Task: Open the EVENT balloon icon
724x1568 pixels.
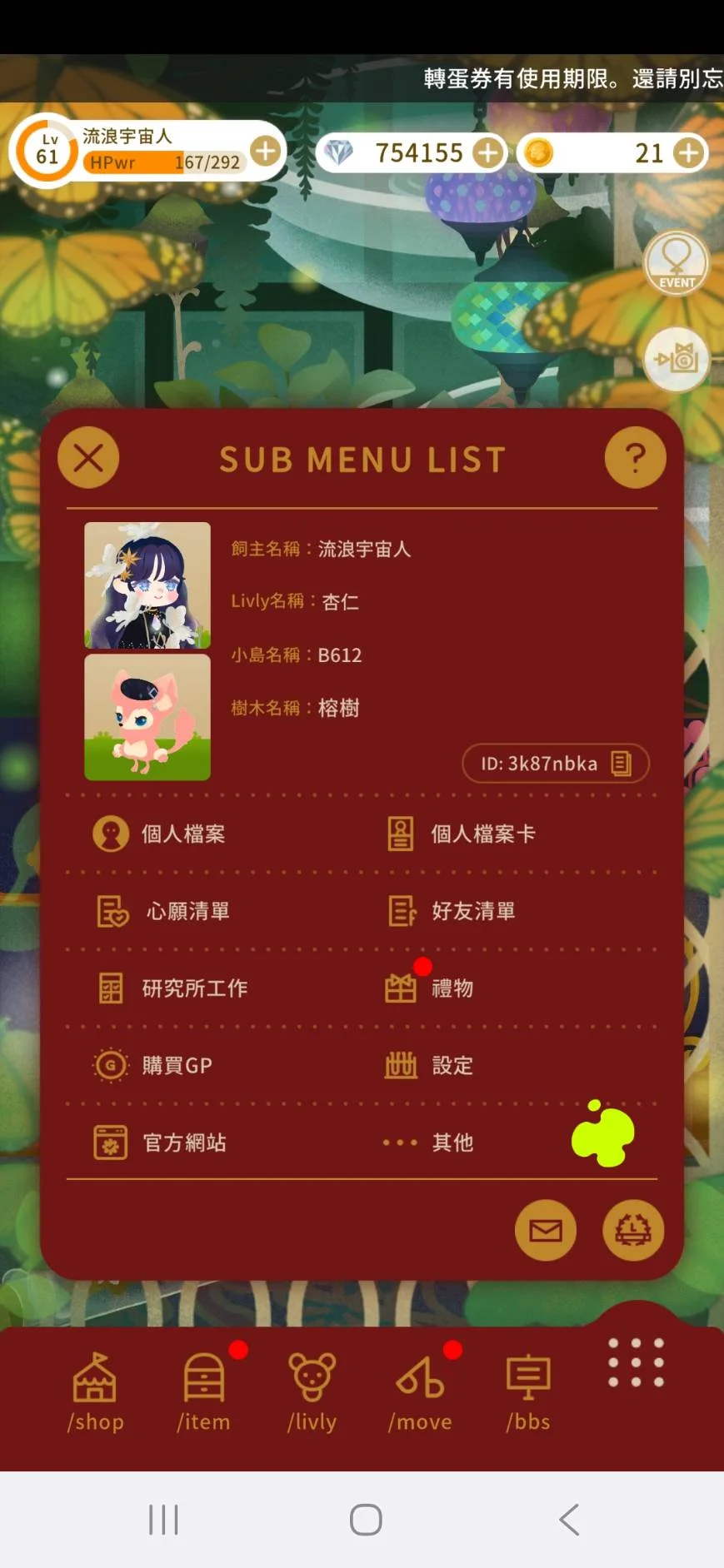Action: [x=677, y=263]
